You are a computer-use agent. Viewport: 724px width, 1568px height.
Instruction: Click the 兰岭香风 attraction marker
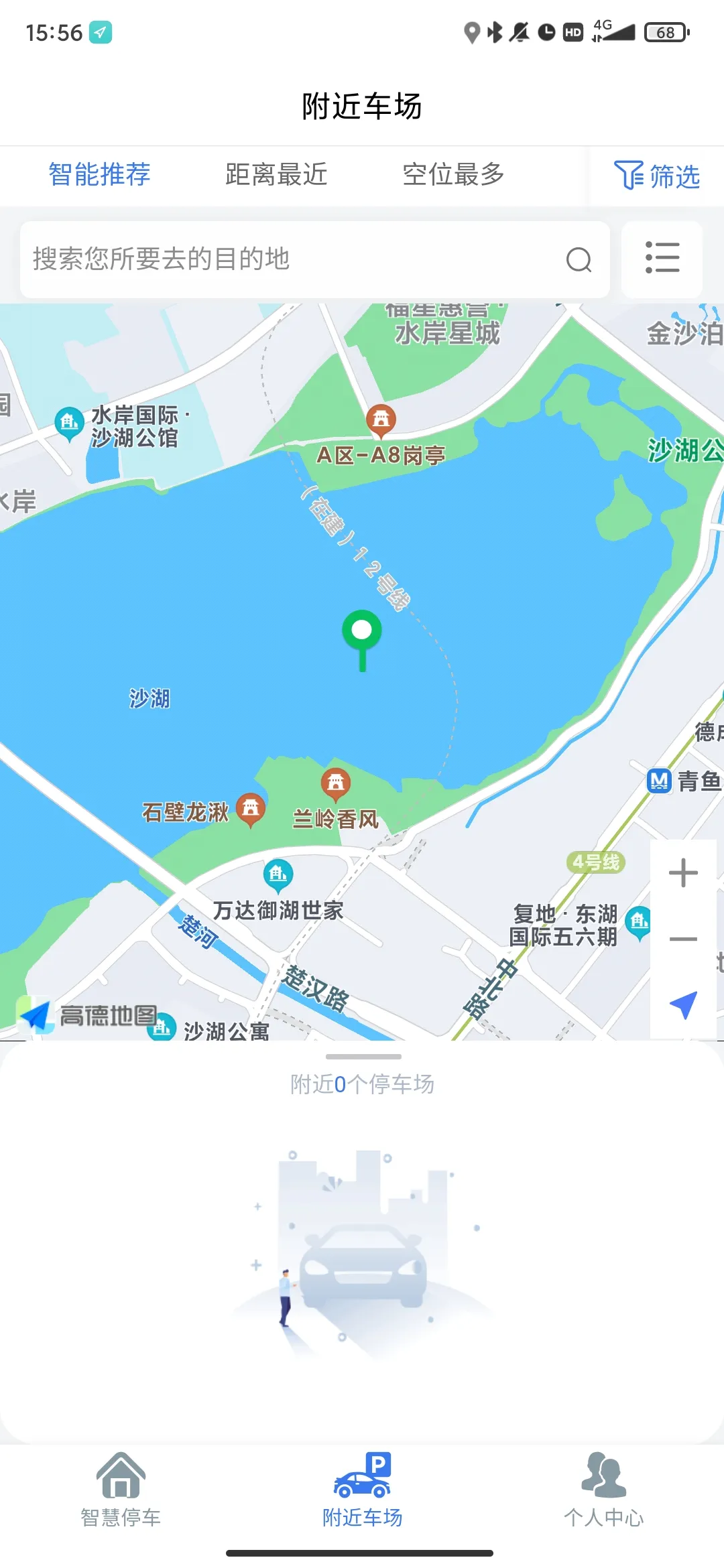tap(335, 781)
